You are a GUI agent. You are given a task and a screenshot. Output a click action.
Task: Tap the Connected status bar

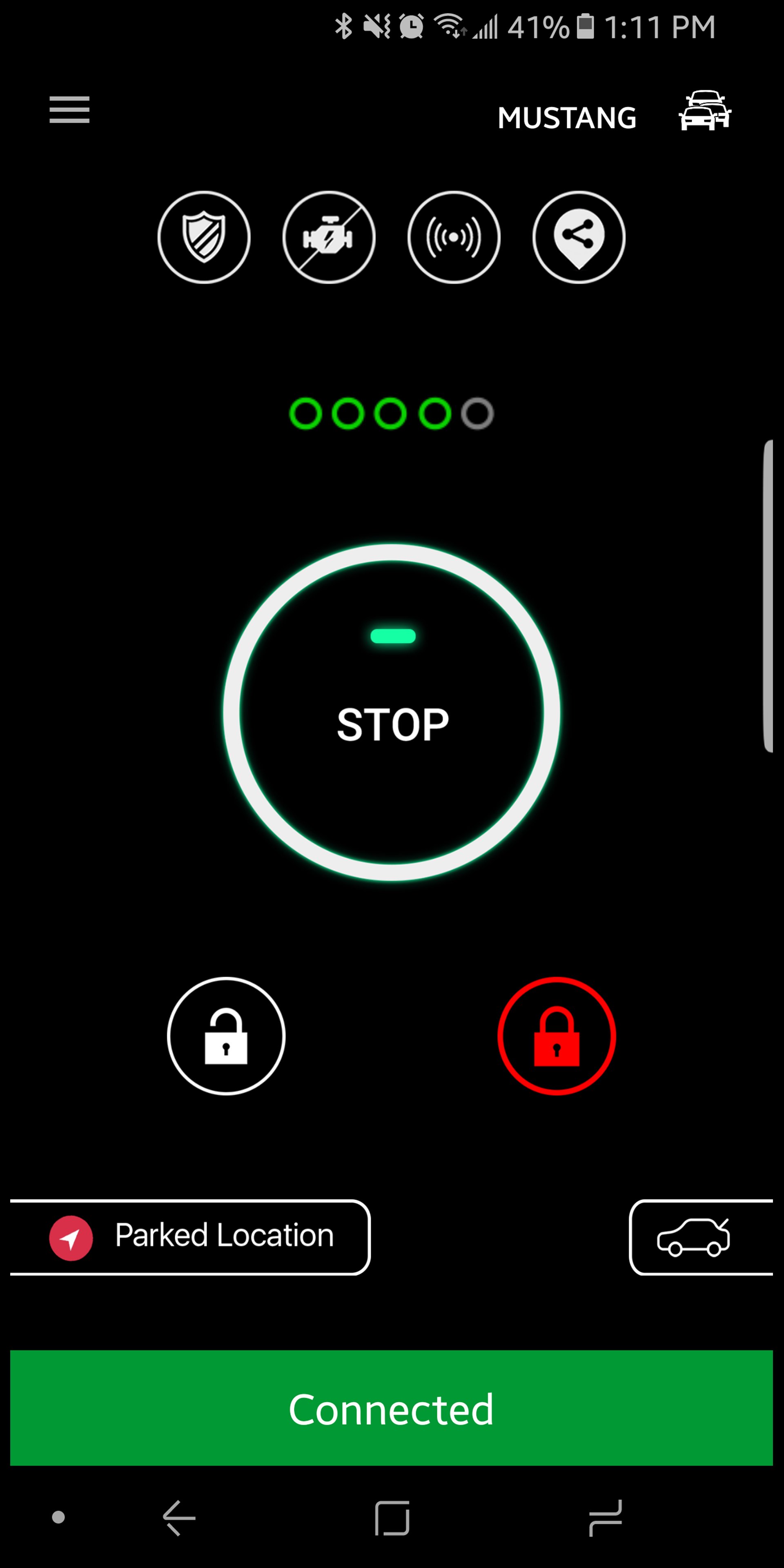point(392,1408)
